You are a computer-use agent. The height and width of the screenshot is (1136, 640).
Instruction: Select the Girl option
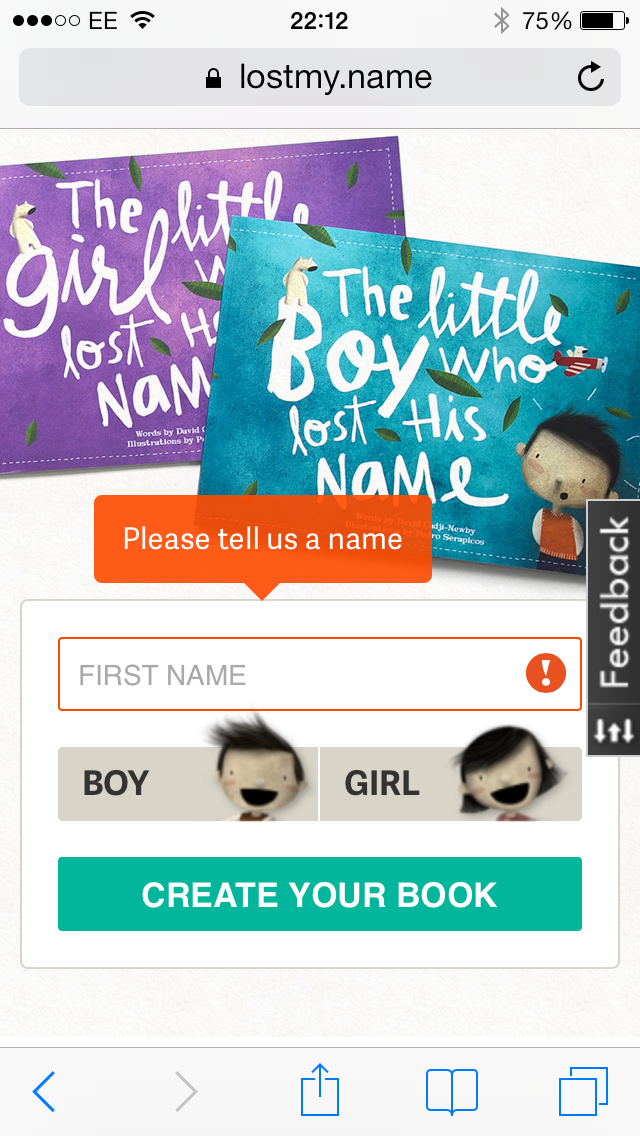pos(451,784)
